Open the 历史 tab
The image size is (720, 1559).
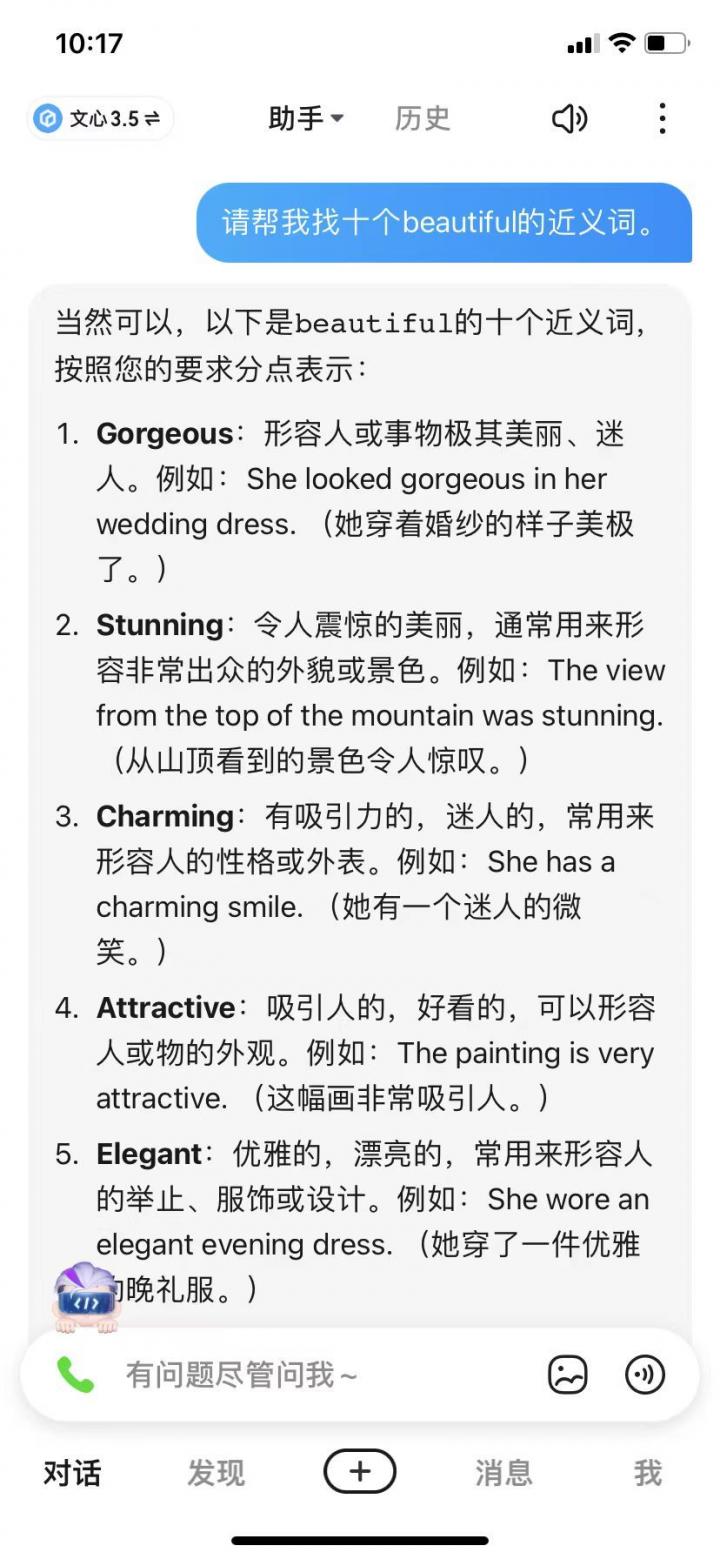422,119
